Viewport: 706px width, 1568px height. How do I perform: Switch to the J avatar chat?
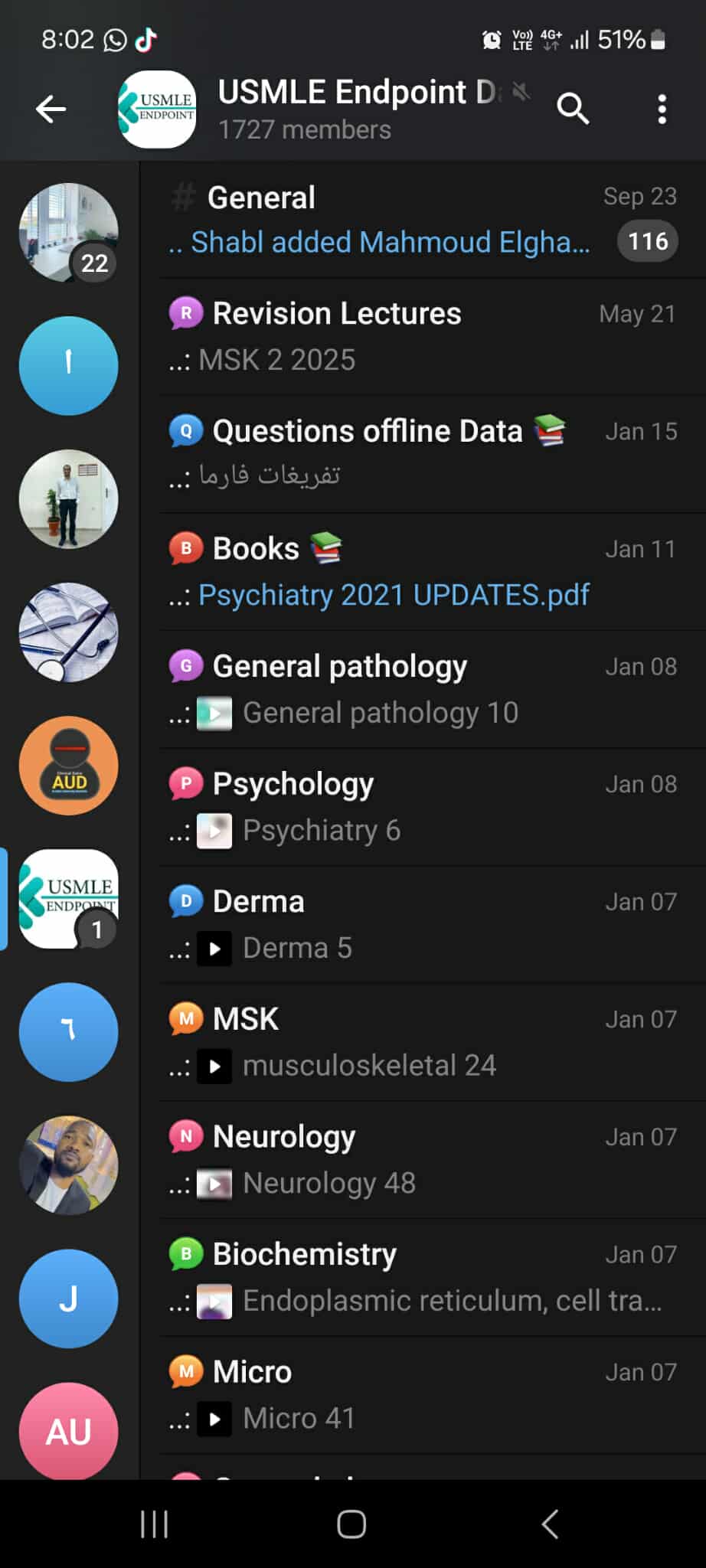(x=69, y=1298)
